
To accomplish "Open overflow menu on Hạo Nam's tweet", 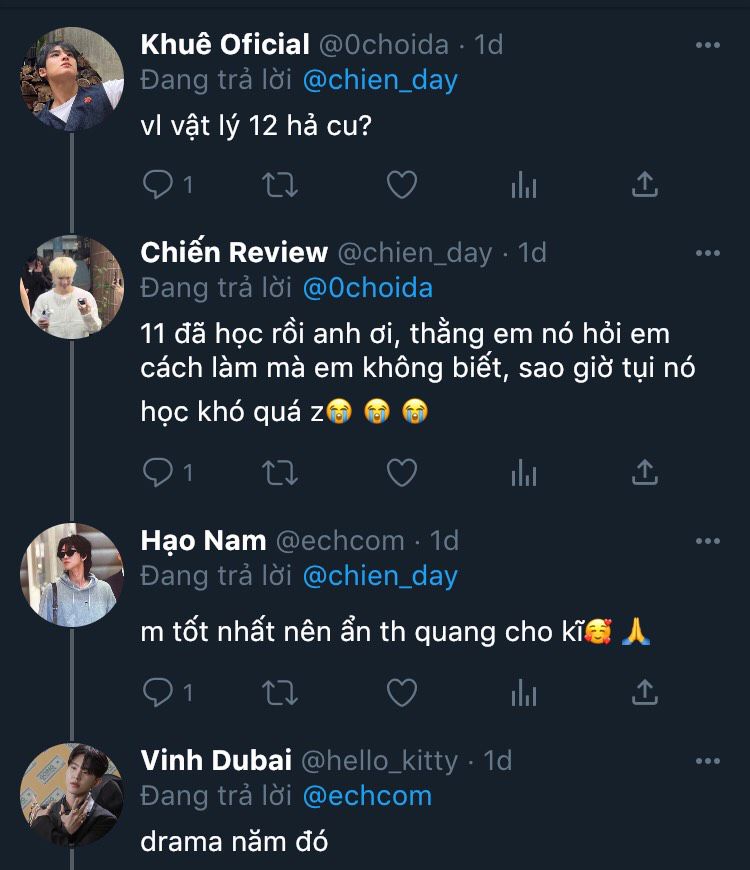I will (x=707, y=541).
